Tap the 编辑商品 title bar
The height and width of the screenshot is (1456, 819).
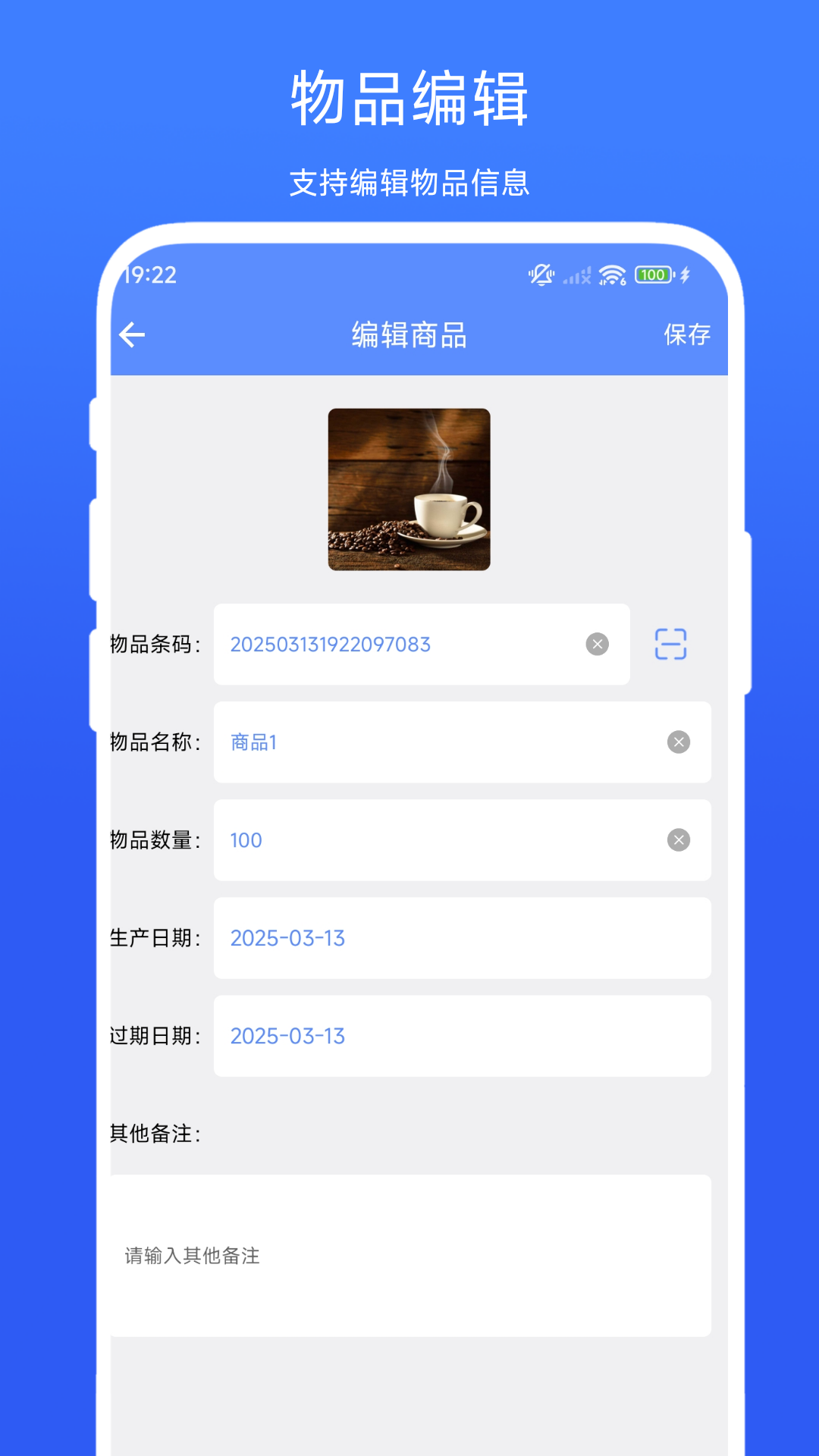409,334
